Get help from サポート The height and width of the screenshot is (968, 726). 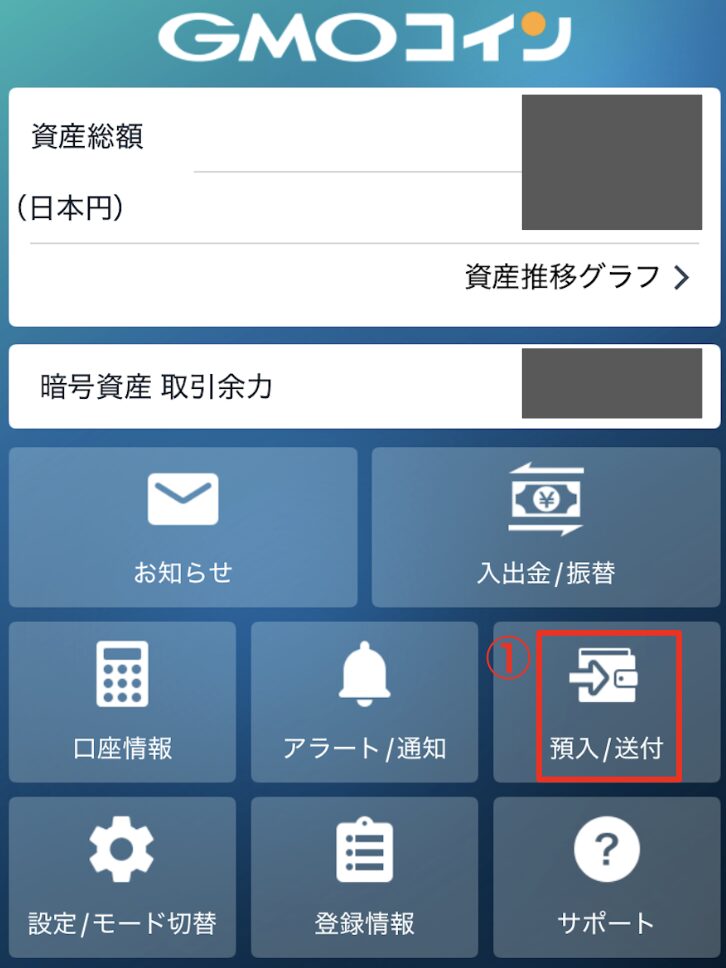[606, 877]
